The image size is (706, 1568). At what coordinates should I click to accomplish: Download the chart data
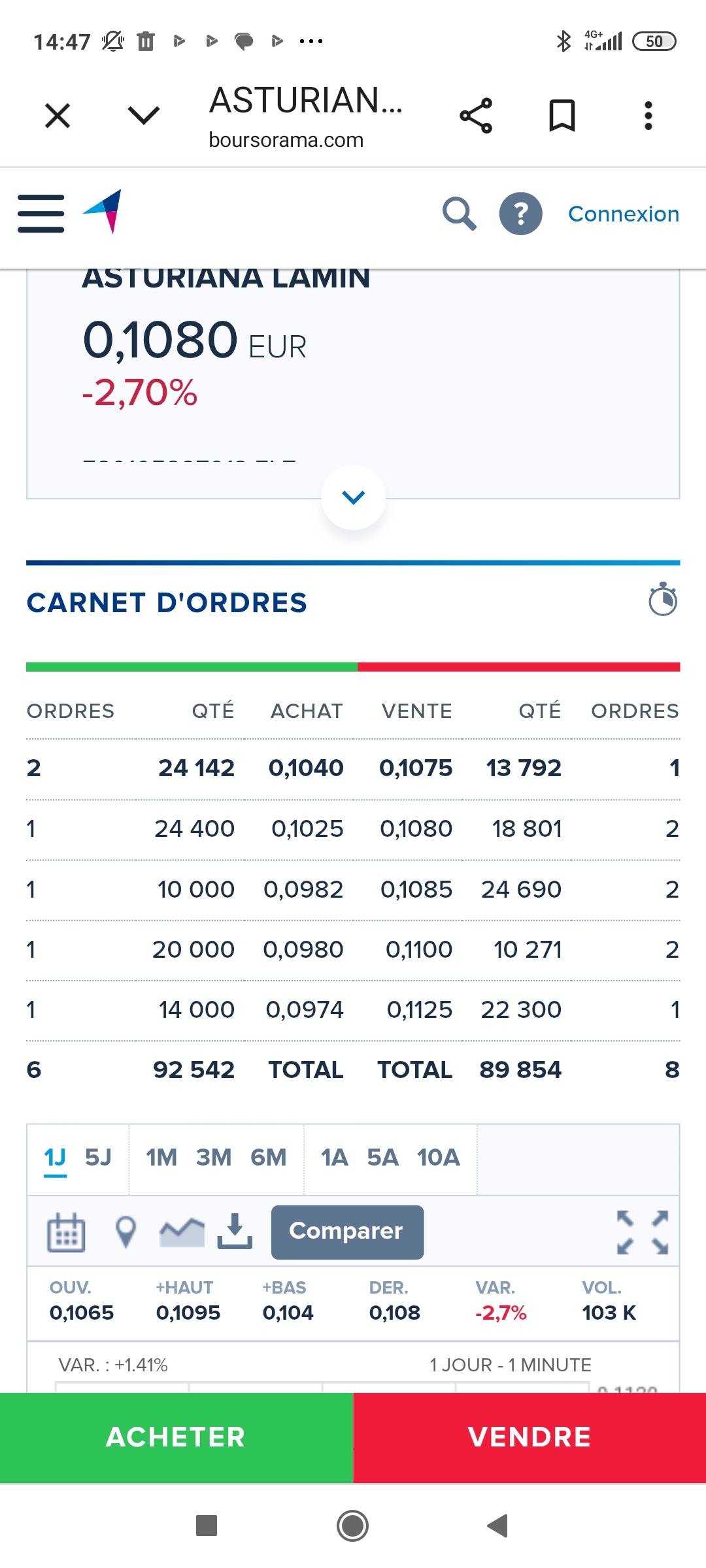235,1231
